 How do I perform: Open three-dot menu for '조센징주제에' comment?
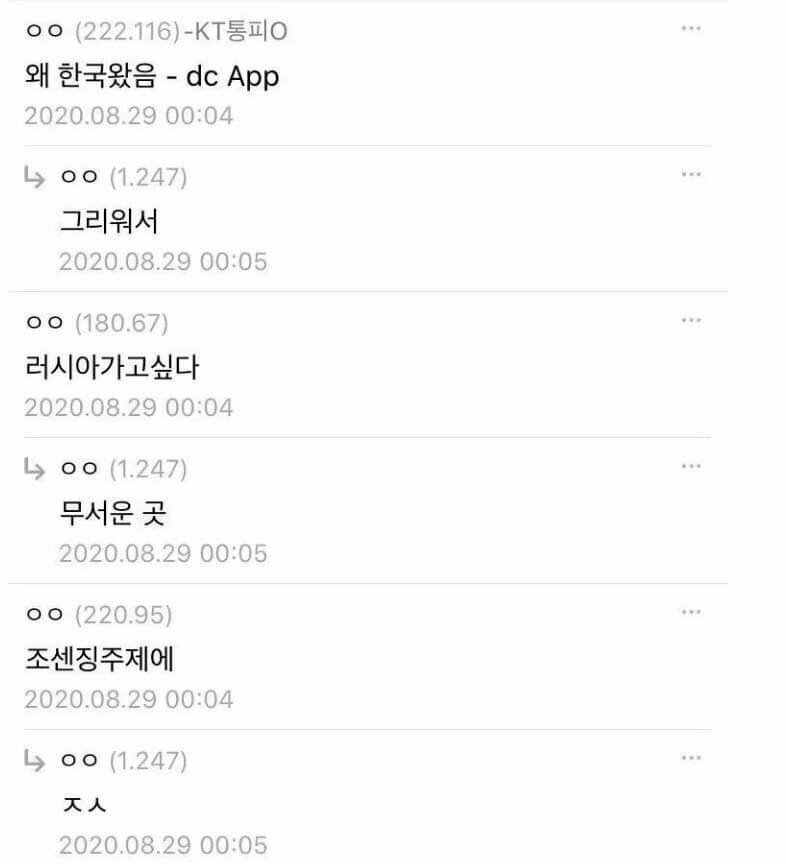689,612
